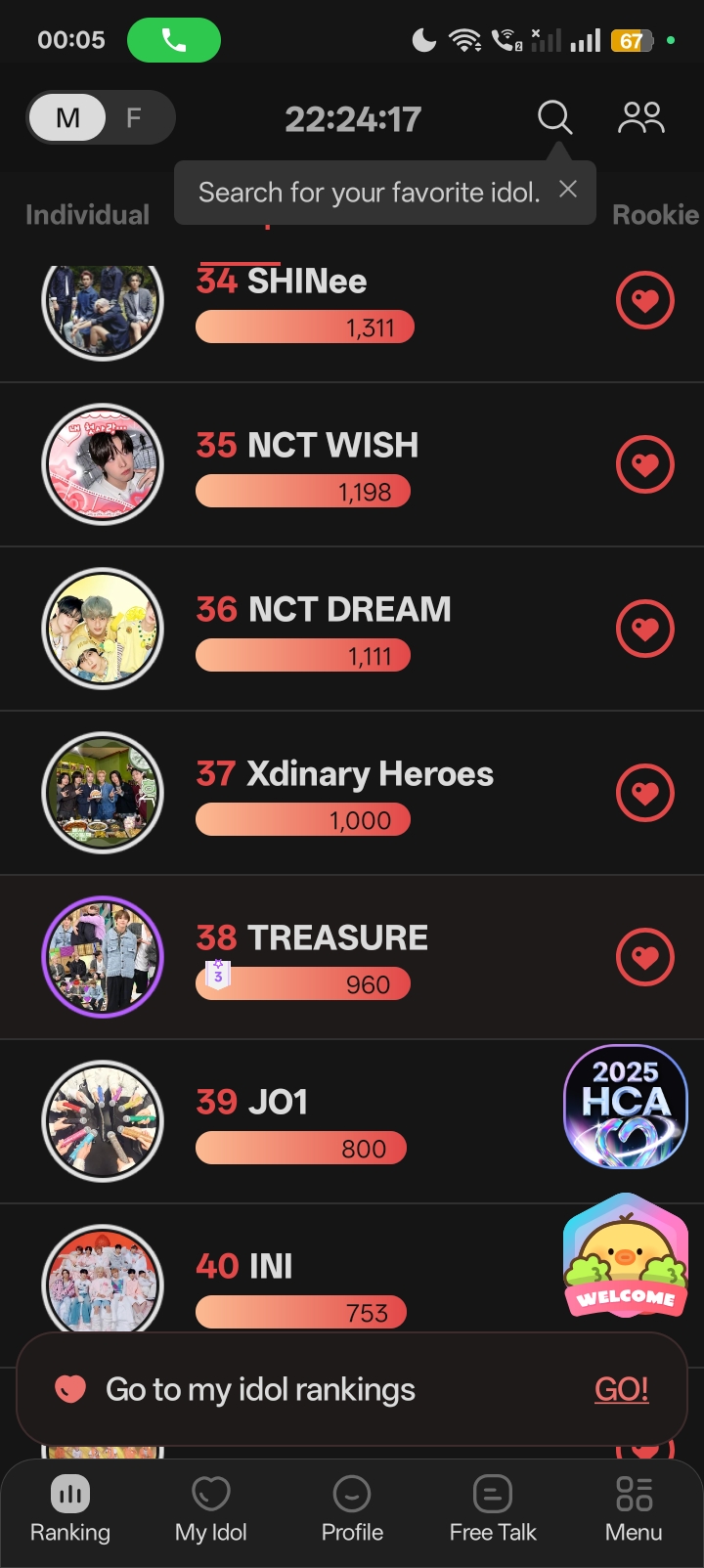This screenshot has height=1568, width=704.
Task: Give a heart to NCT DREAM
Action: (x=644, y=629)
